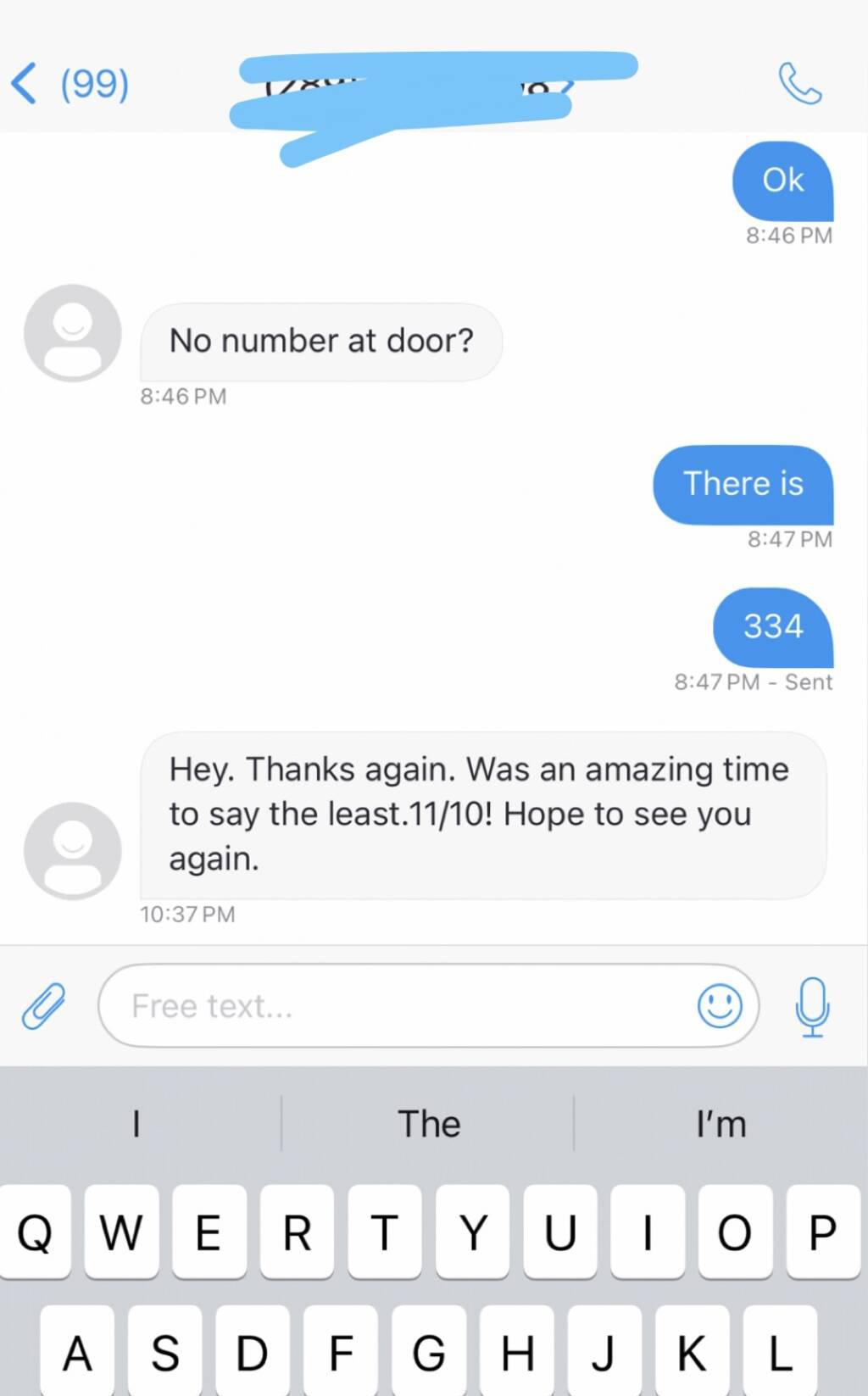Type the letter Q on the keyboard
Viewport: 868px width, 1396px height.
click(x=36, y=1232)
